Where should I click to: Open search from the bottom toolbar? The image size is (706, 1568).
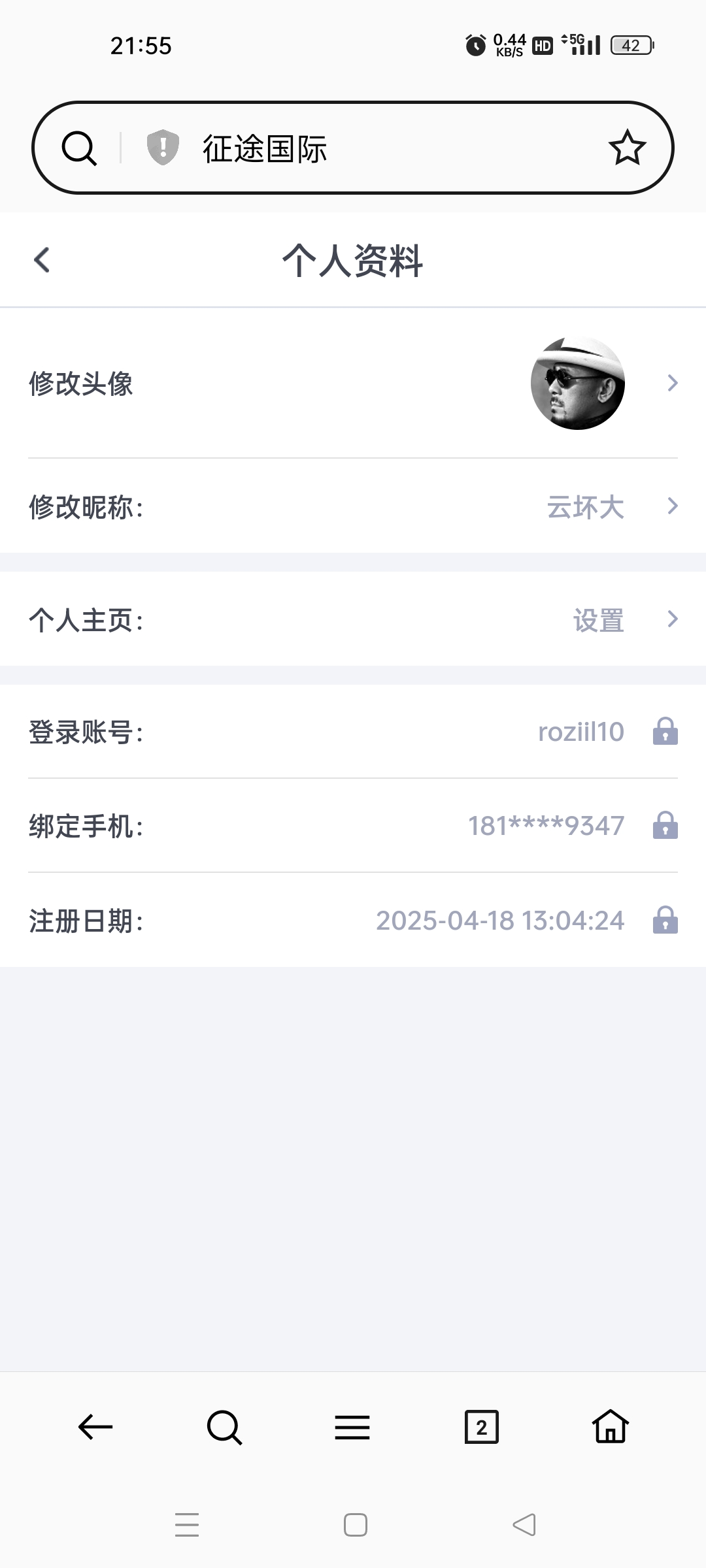click(x=224, y=1427)
